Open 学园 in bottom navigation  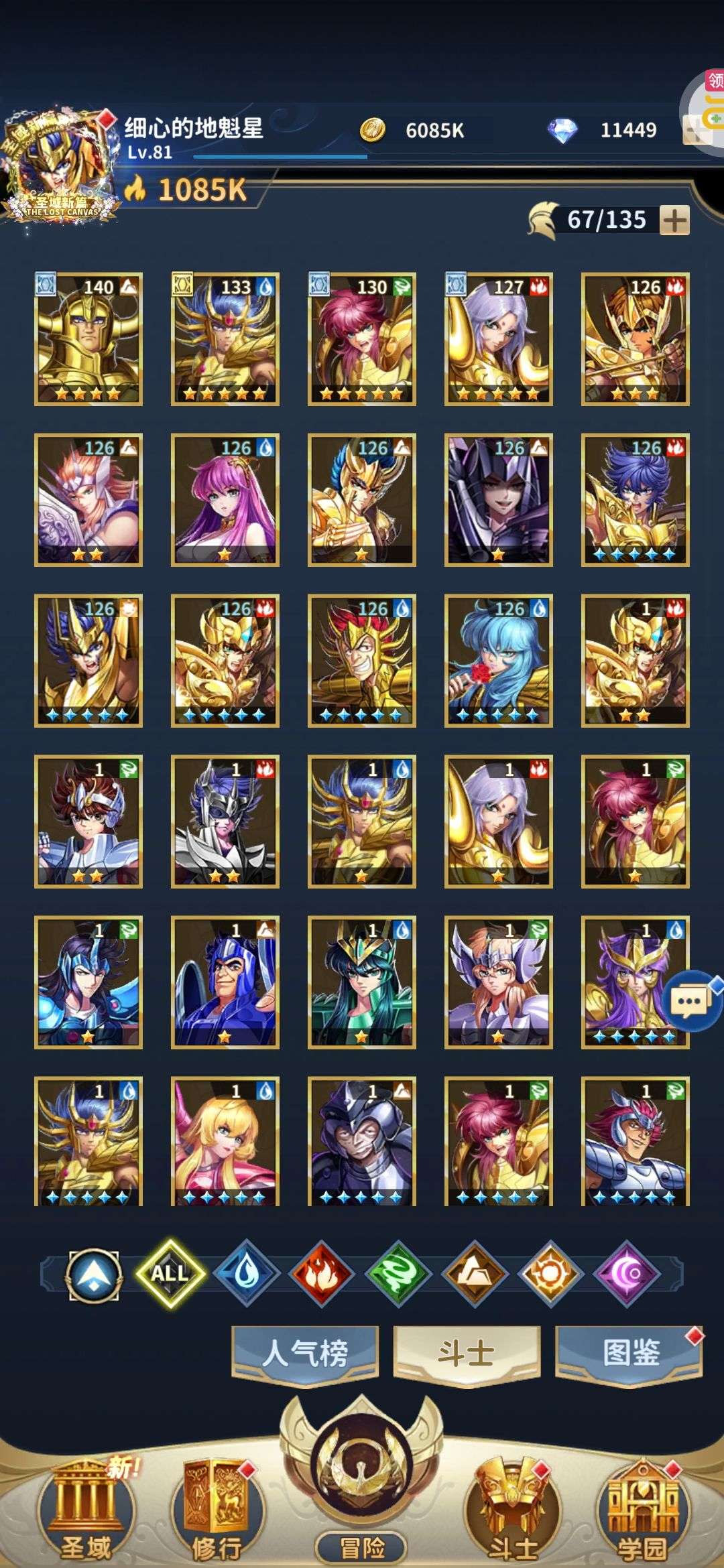point(642,1511)
